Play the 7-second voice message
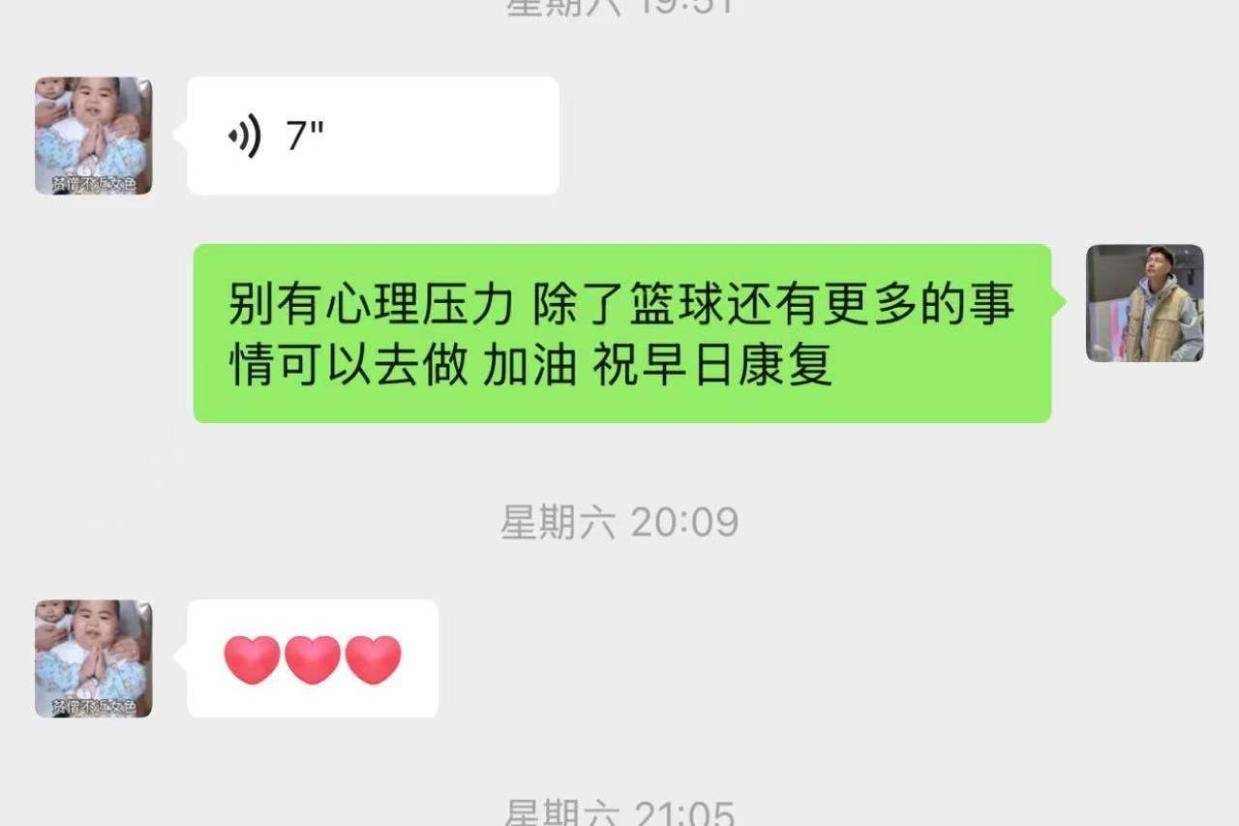 pos(372,135)
